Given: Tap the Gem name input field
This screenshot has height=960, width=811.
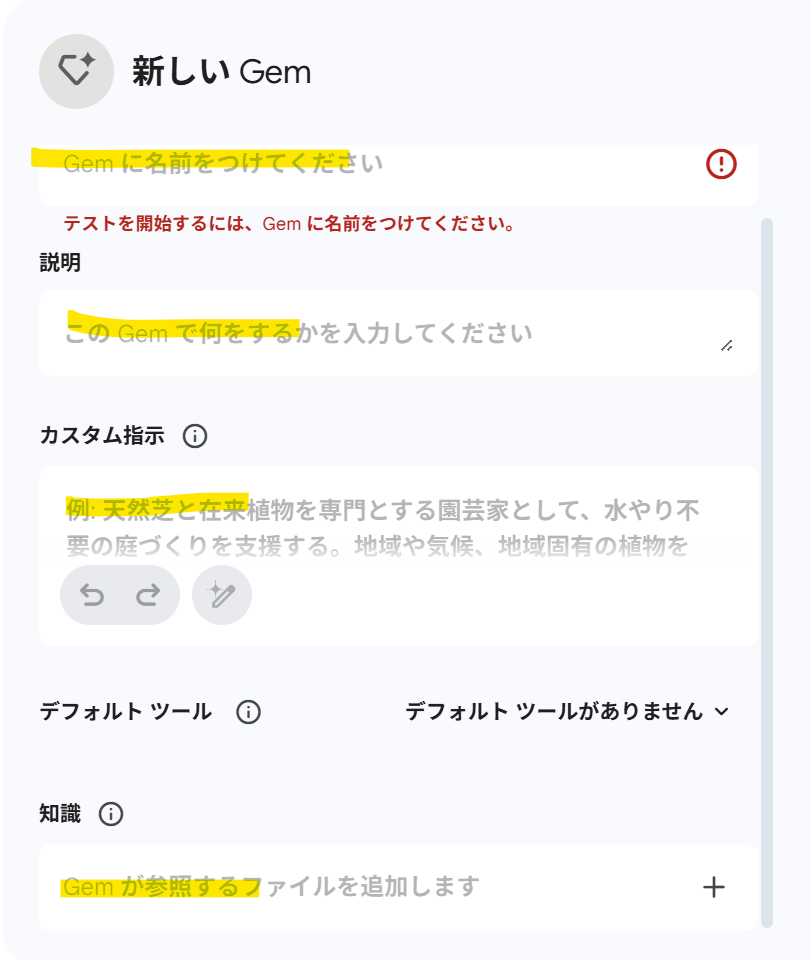Looking at the screenshot, I should pyautogui.click(x=380, y=165).
